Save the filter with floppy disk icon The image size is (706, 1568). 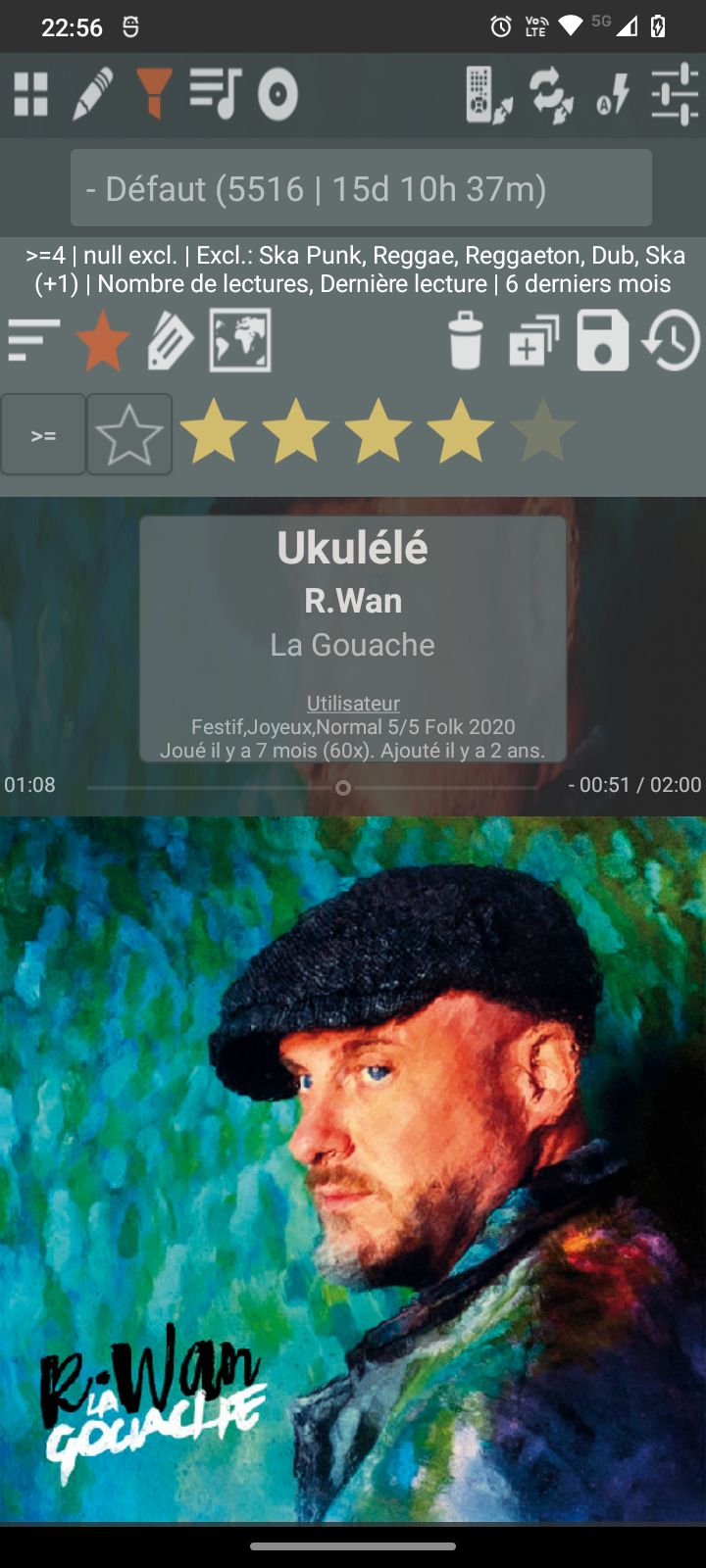pyautogui.click(x=602, y=341)
